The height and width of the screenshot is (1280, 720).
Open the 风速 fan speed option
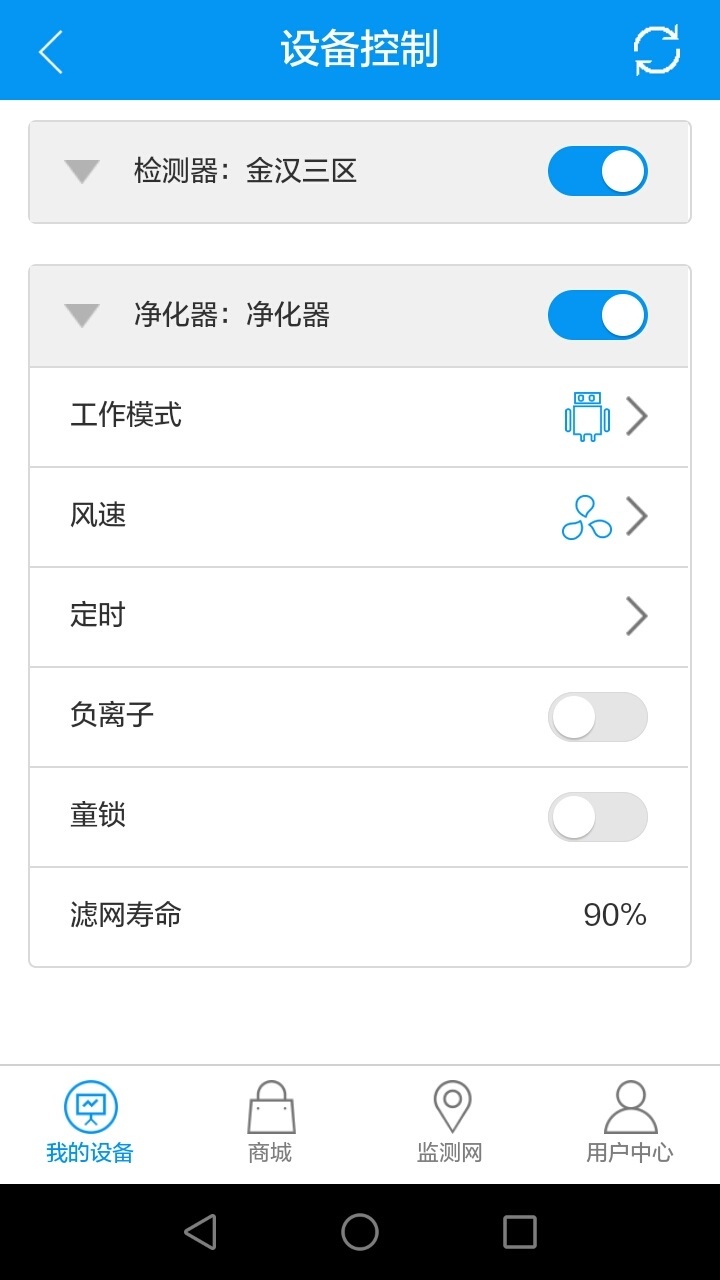click(x=360, y=516)
